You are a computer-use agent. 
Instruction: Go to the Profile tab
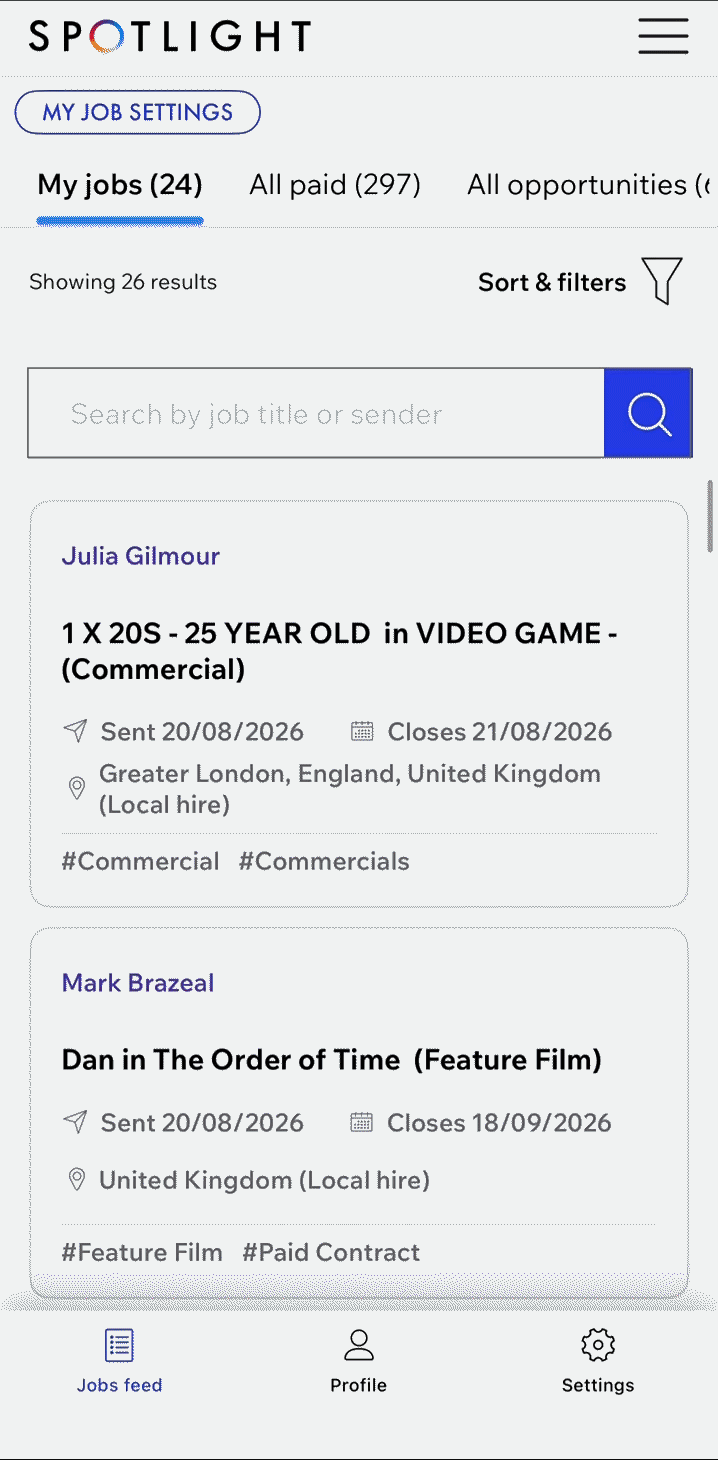pyautogui.click(x=358, y=1362)
